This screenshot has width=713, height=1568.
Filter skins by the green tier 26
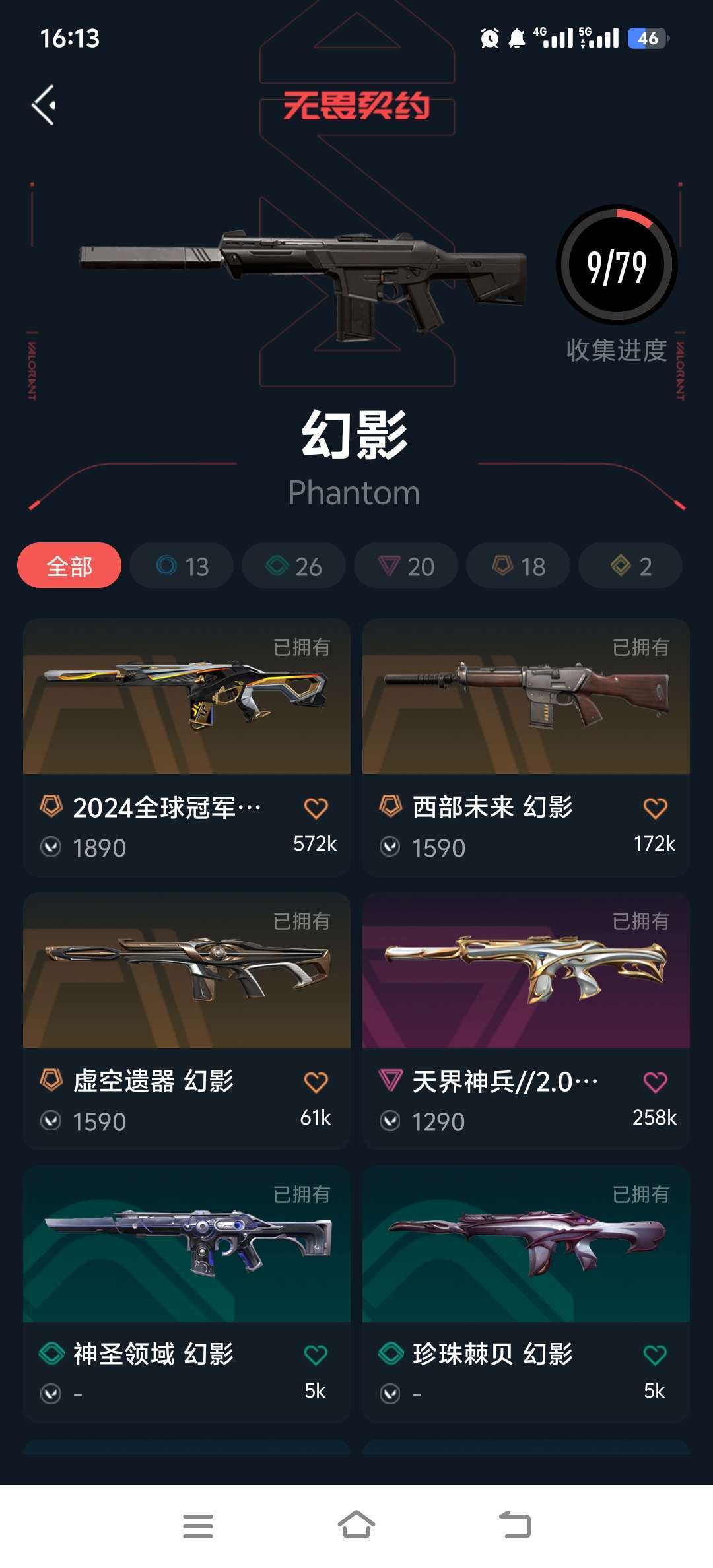[x=294, y=566]
